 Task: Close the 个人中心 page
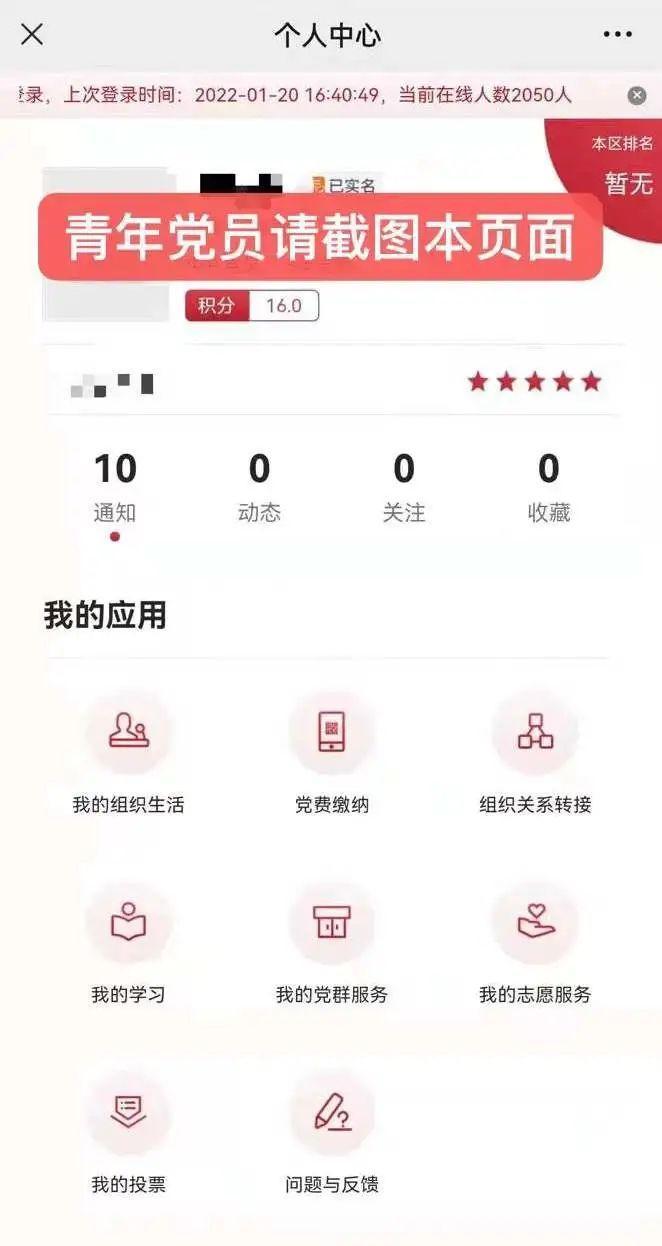click(32, 35)
